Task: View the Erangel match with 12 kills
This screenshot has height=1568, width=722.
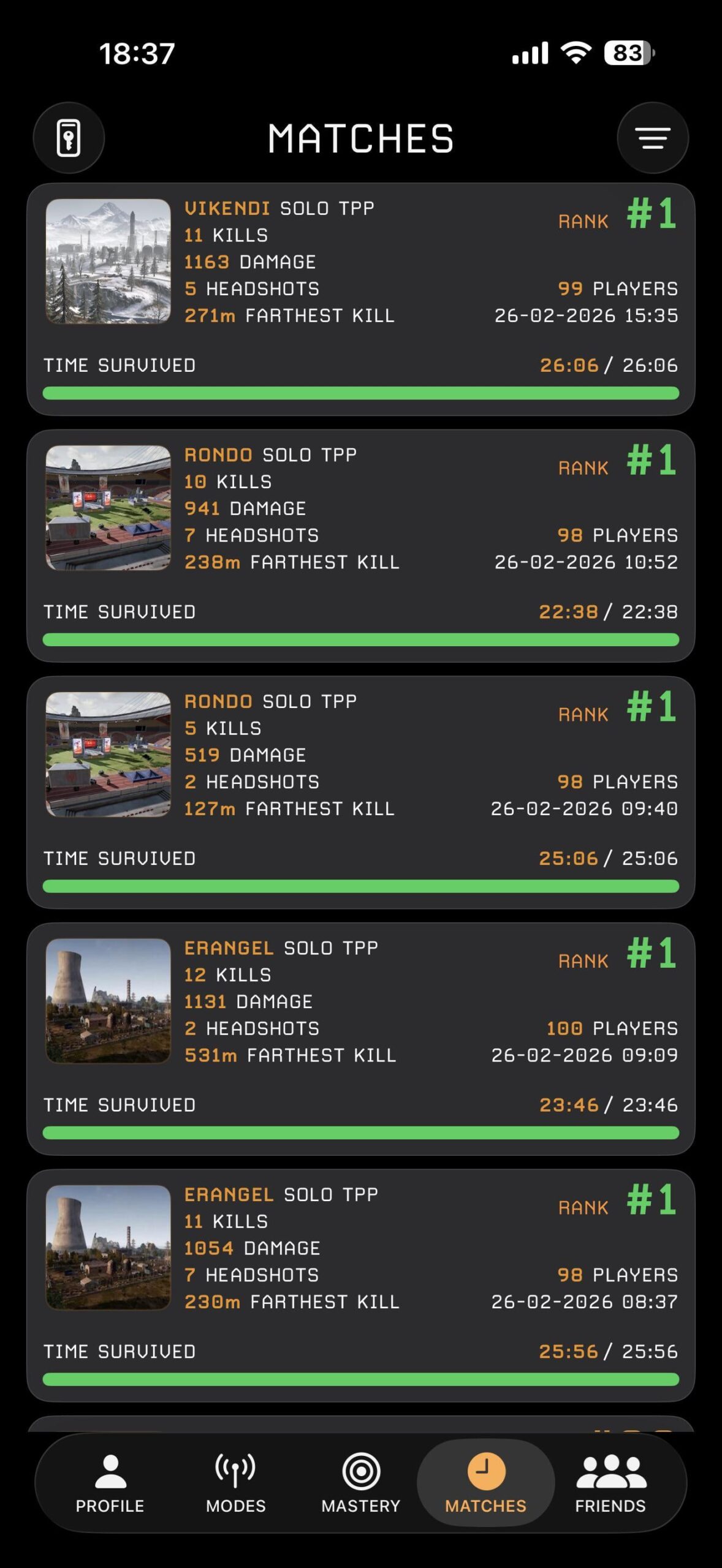Action: 360,1039
